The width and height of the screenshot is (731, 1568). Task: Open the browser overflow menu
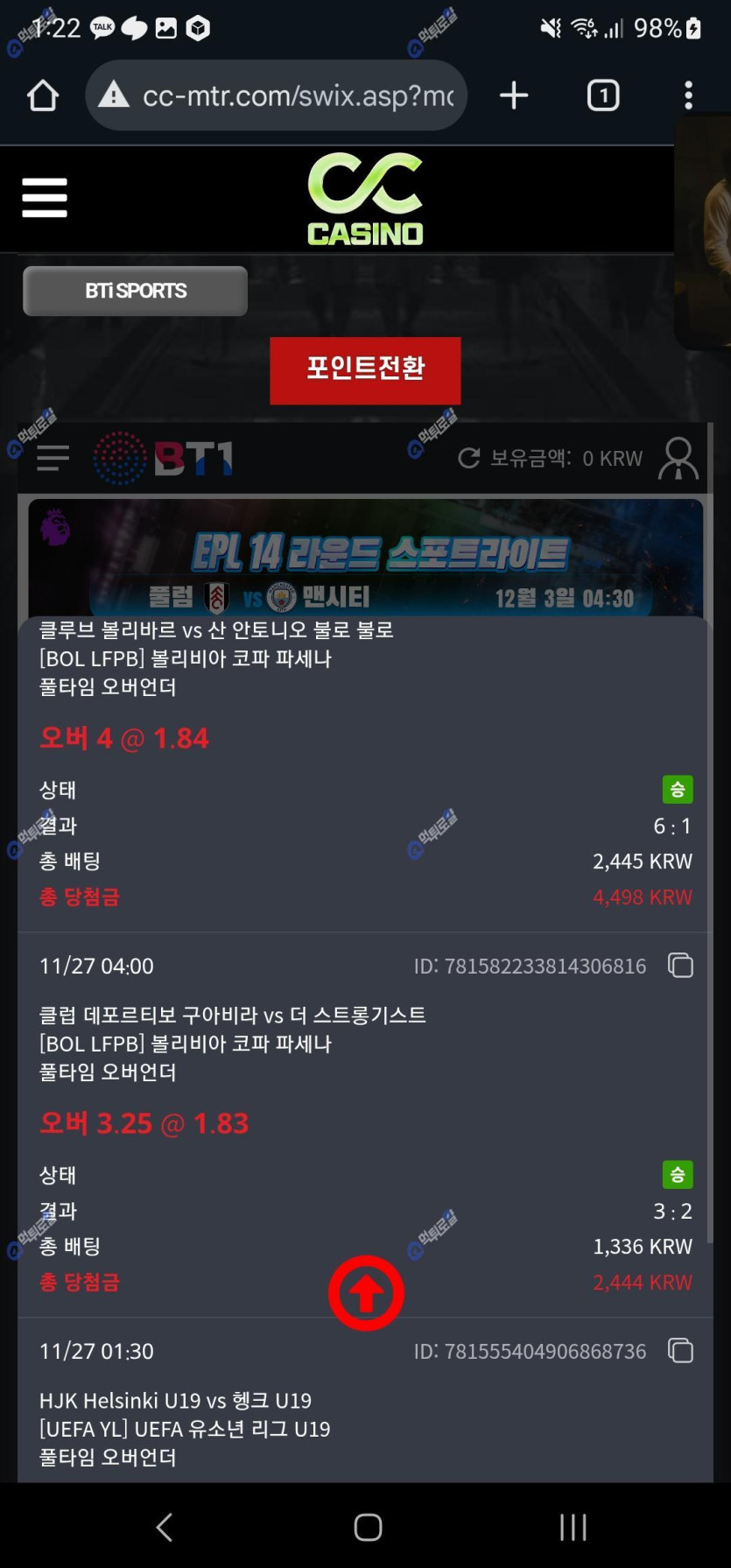click(688, 95)
